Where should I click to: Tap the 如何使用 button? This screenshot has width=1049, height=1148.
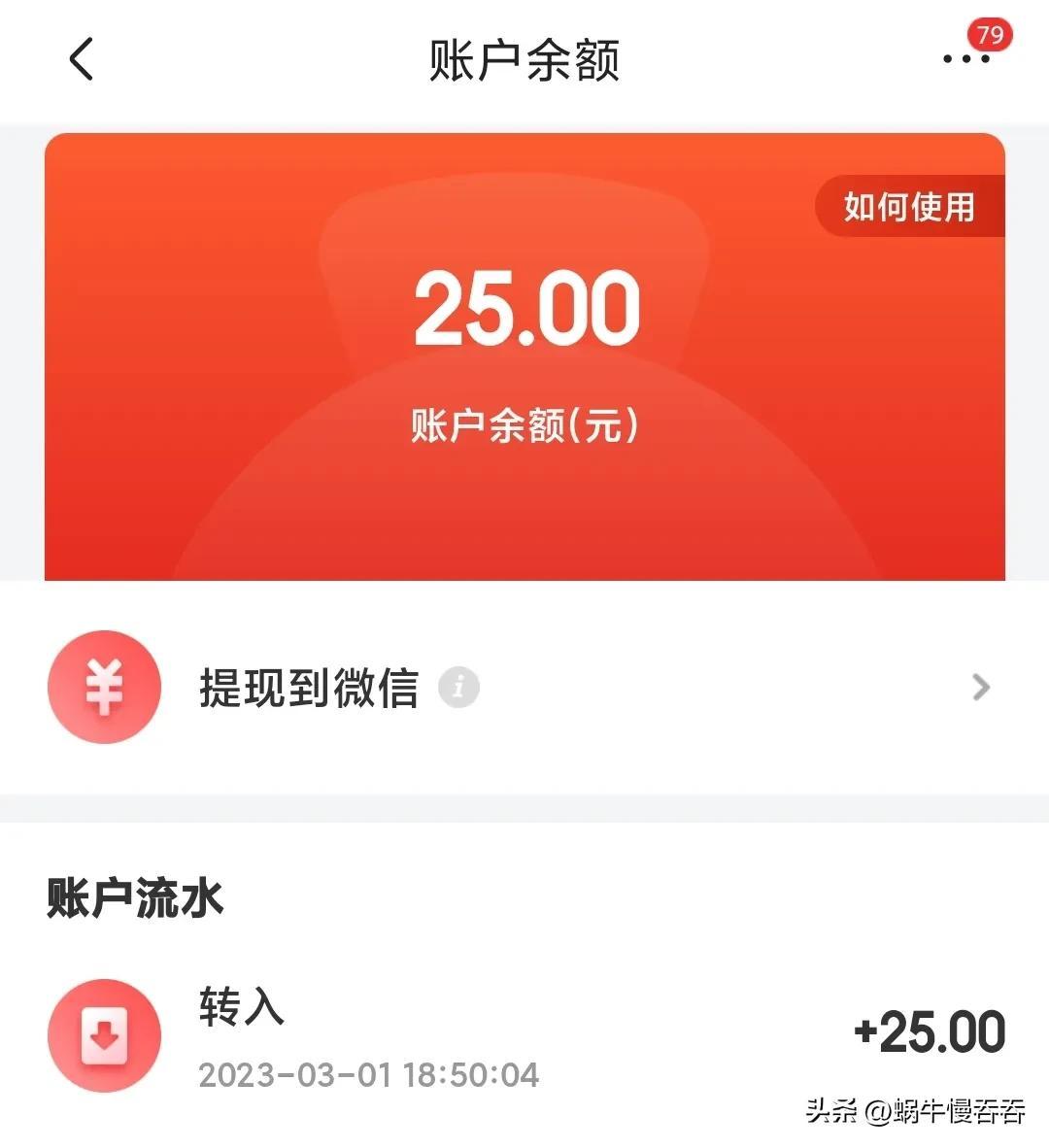point(908,207)
